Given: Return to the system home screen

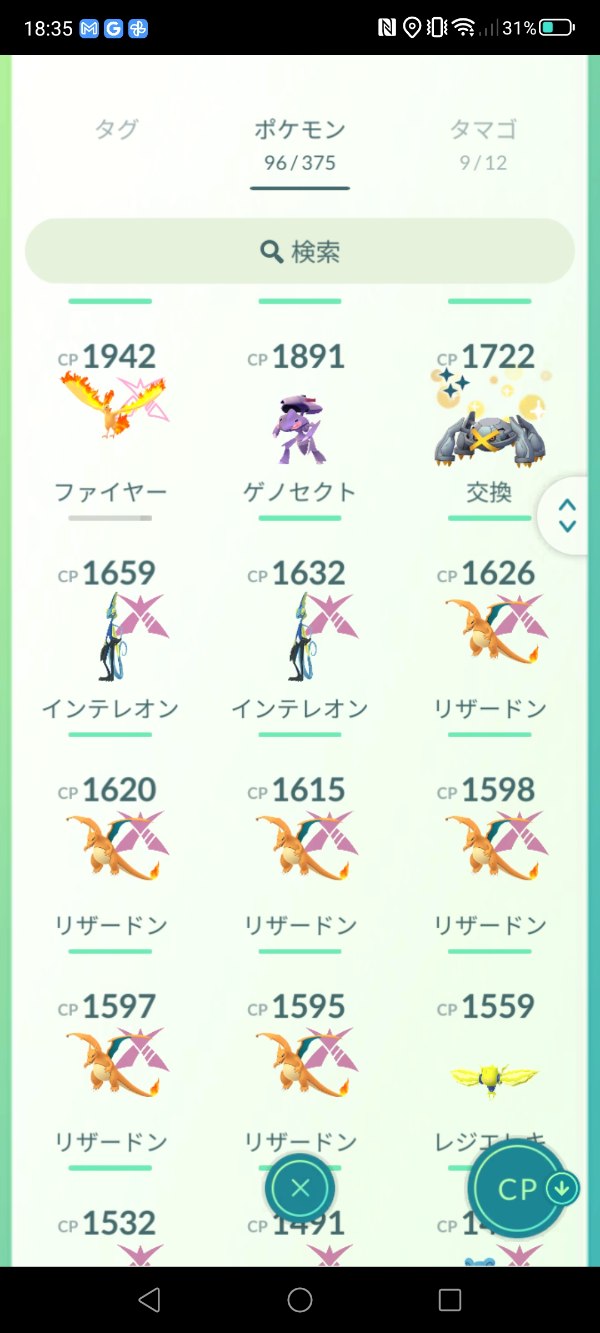Looking at the screenshot, I should click(x=300, y=1299).
